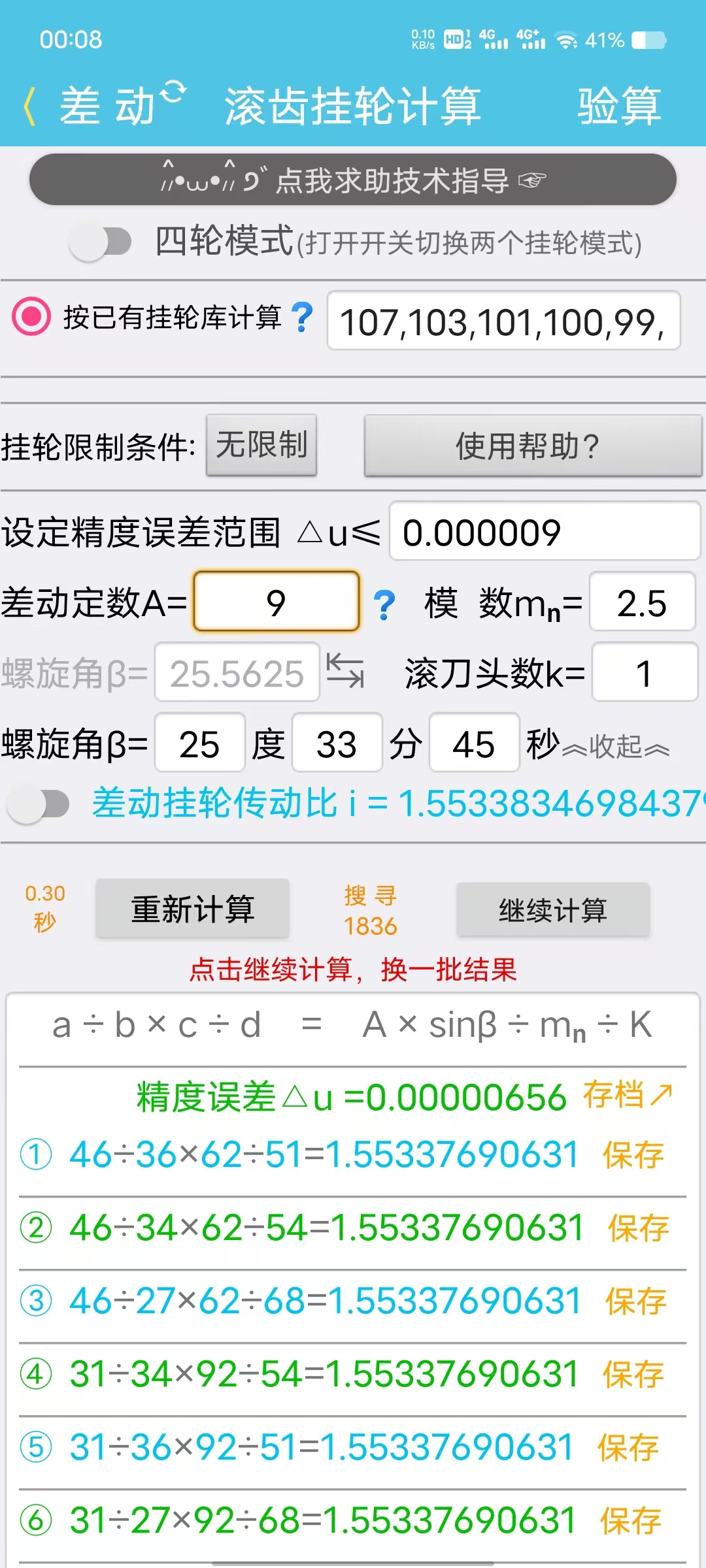Edit 模数mn field 2.5

(x=641, y=602)
